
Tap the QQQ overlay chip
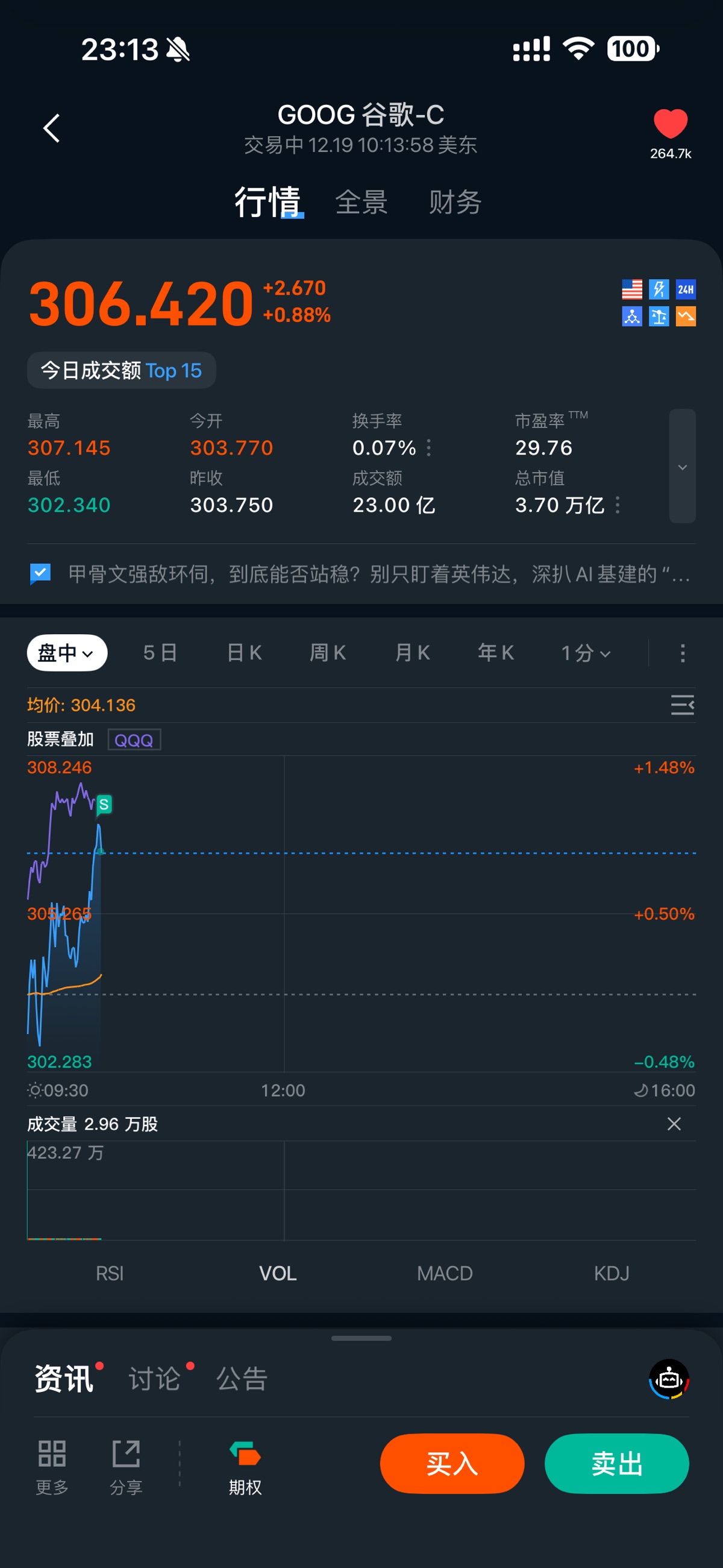tap(134, 740)
